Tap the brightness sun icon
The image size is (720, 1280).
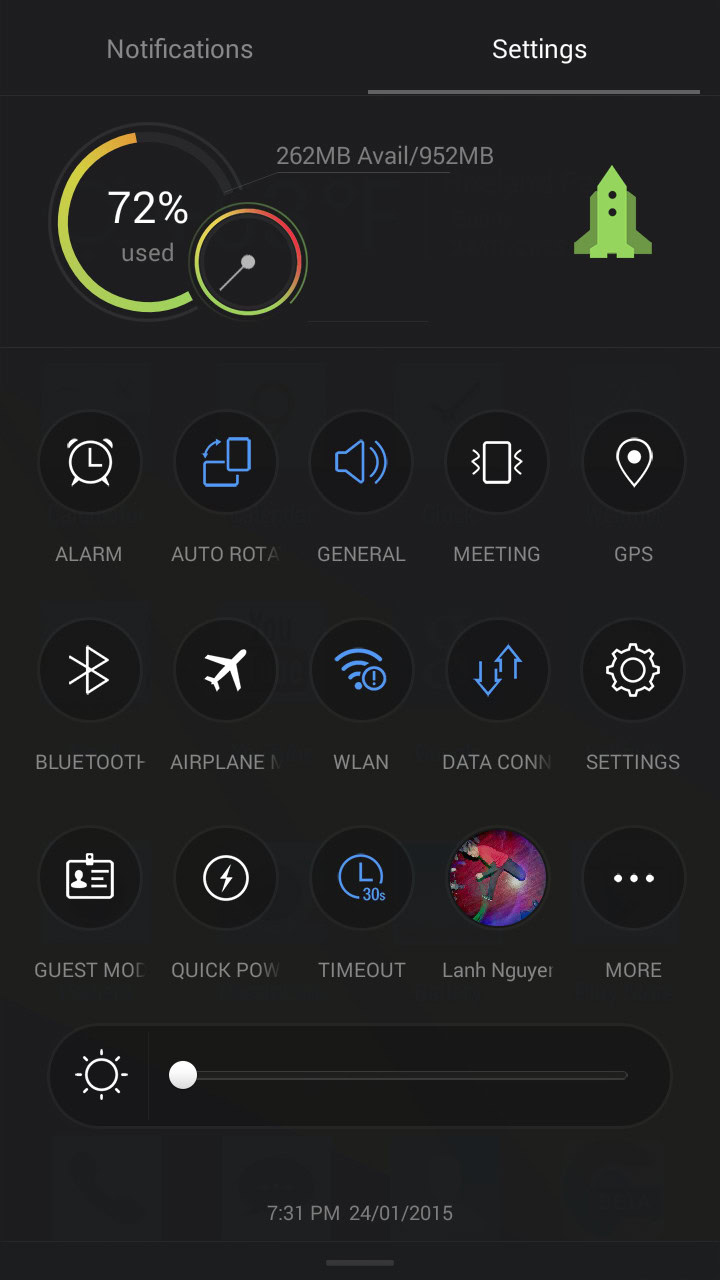pyautogui.click(x=101, y=1076)
